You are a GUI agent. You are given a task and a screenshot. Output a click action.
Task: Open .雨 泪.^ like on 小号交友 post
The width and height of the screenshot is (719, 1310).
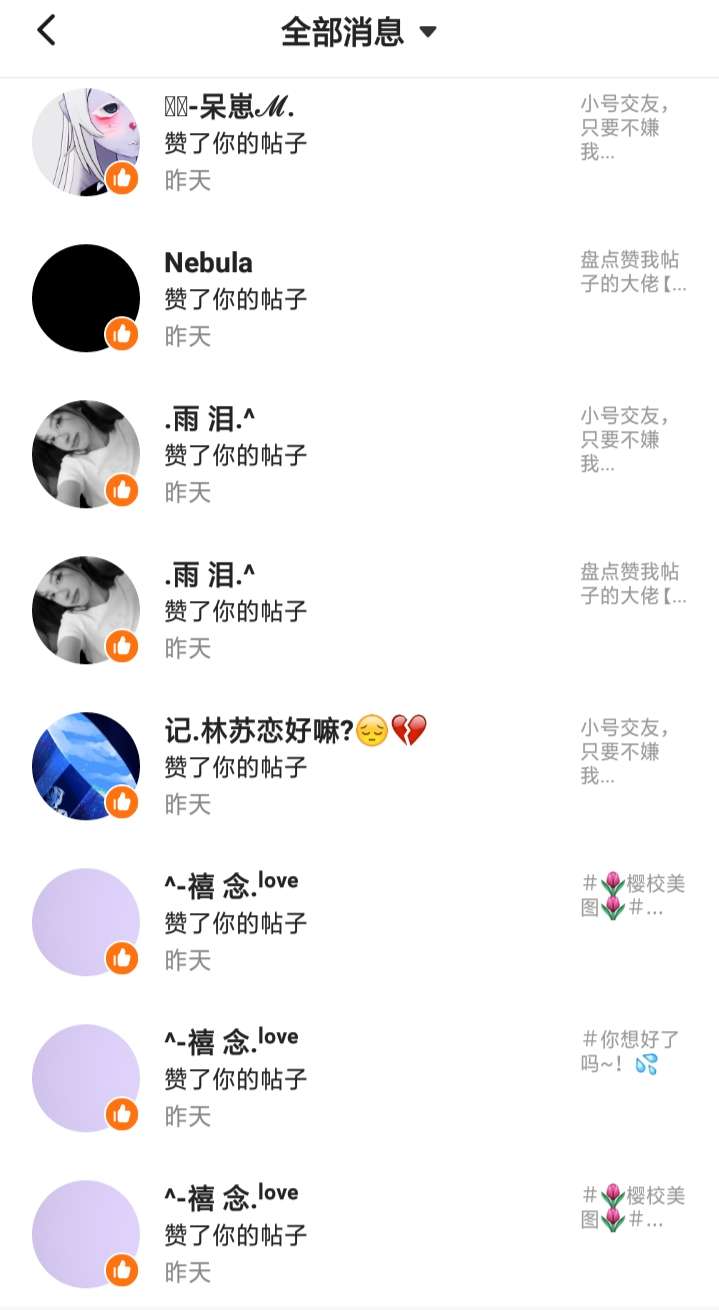(x=360, y=454)
